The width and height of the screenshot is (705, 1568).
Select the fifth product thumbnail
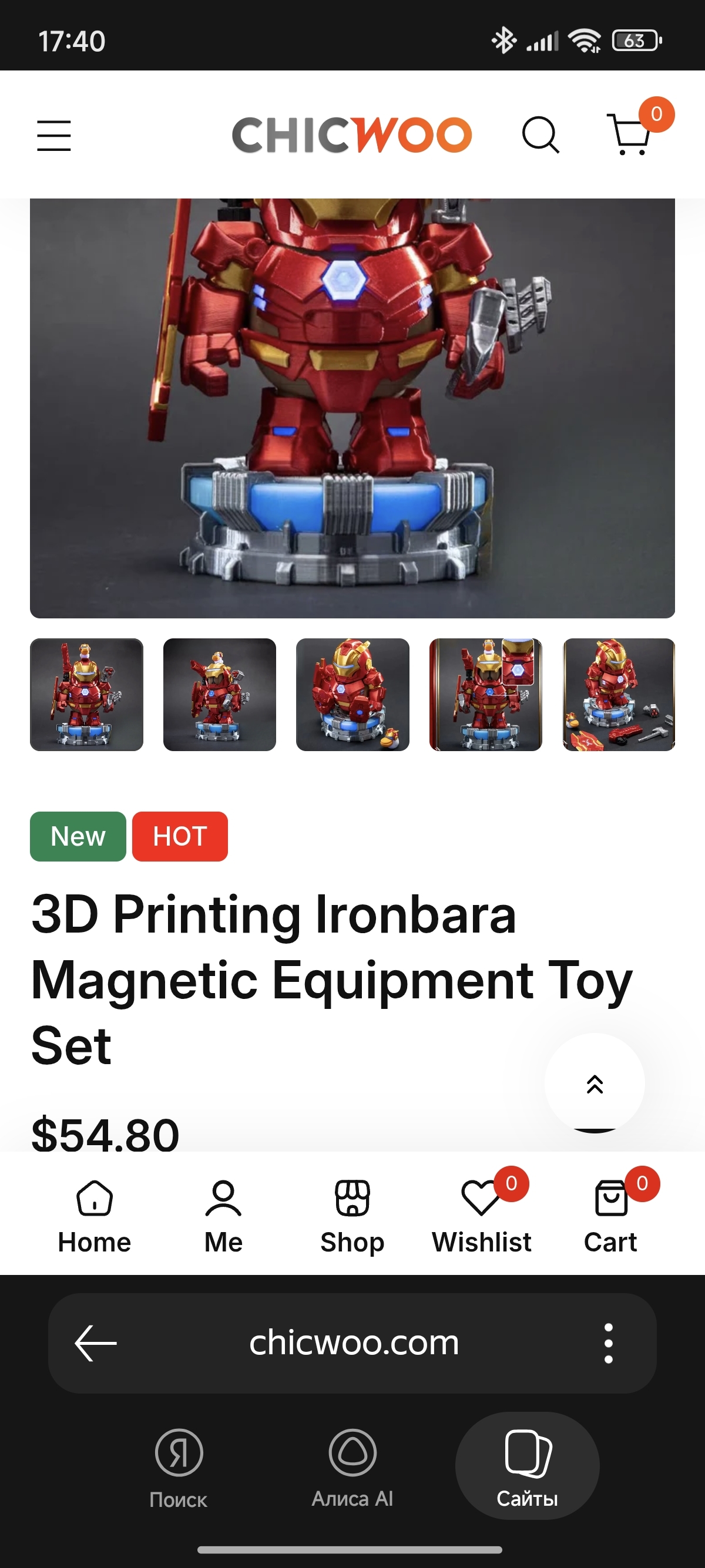[x=619, y=695]
